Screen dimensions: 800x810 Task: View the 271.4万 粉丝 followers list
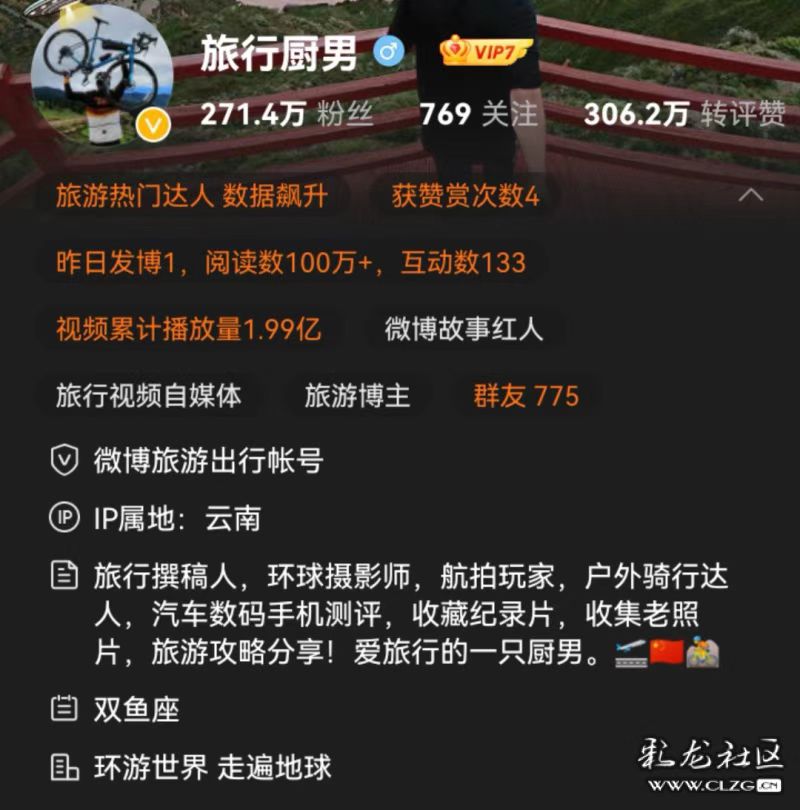tap(286, 114)
